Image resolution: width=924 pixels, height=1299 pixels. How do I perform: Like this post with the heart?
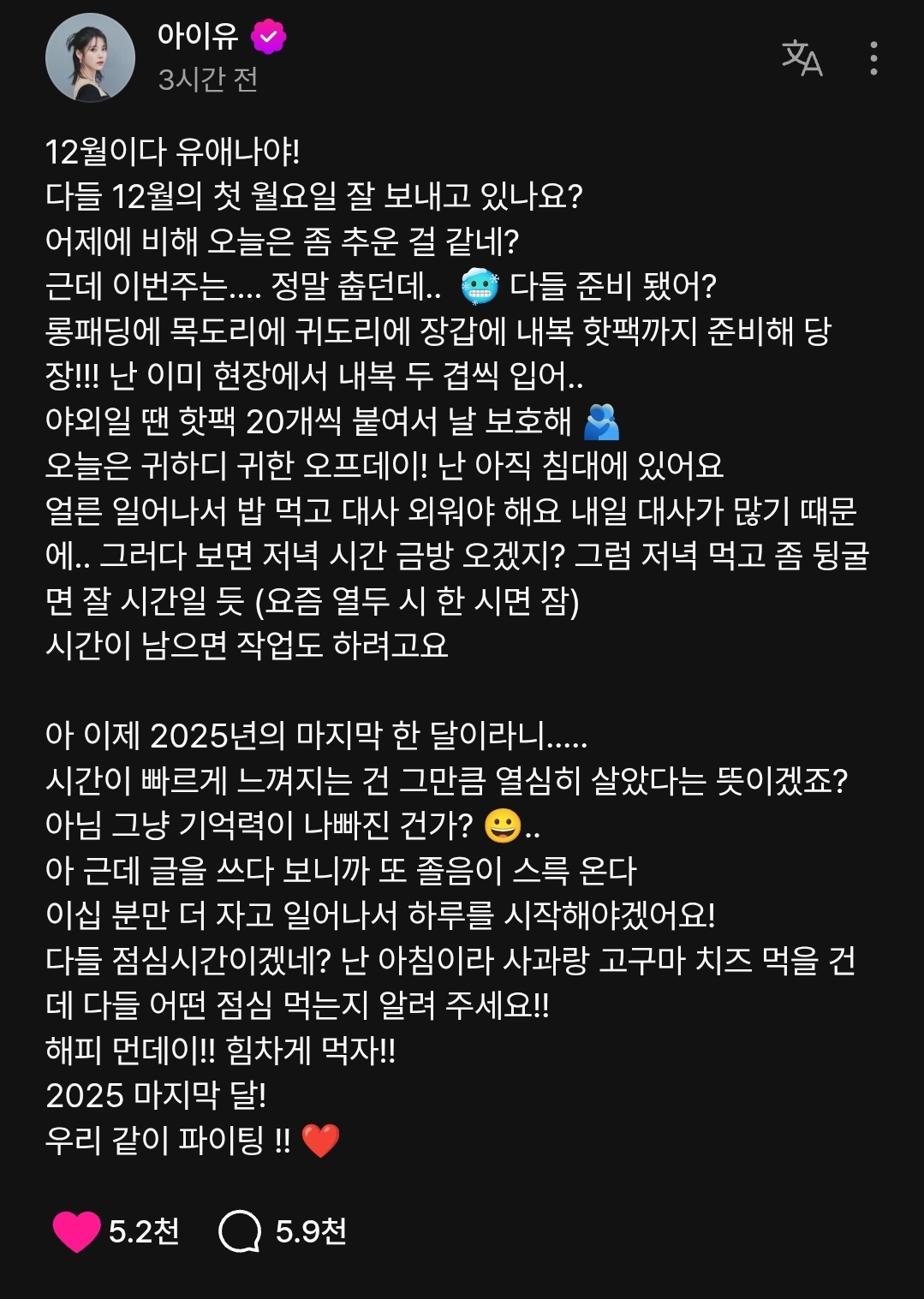click(77, 1231)
